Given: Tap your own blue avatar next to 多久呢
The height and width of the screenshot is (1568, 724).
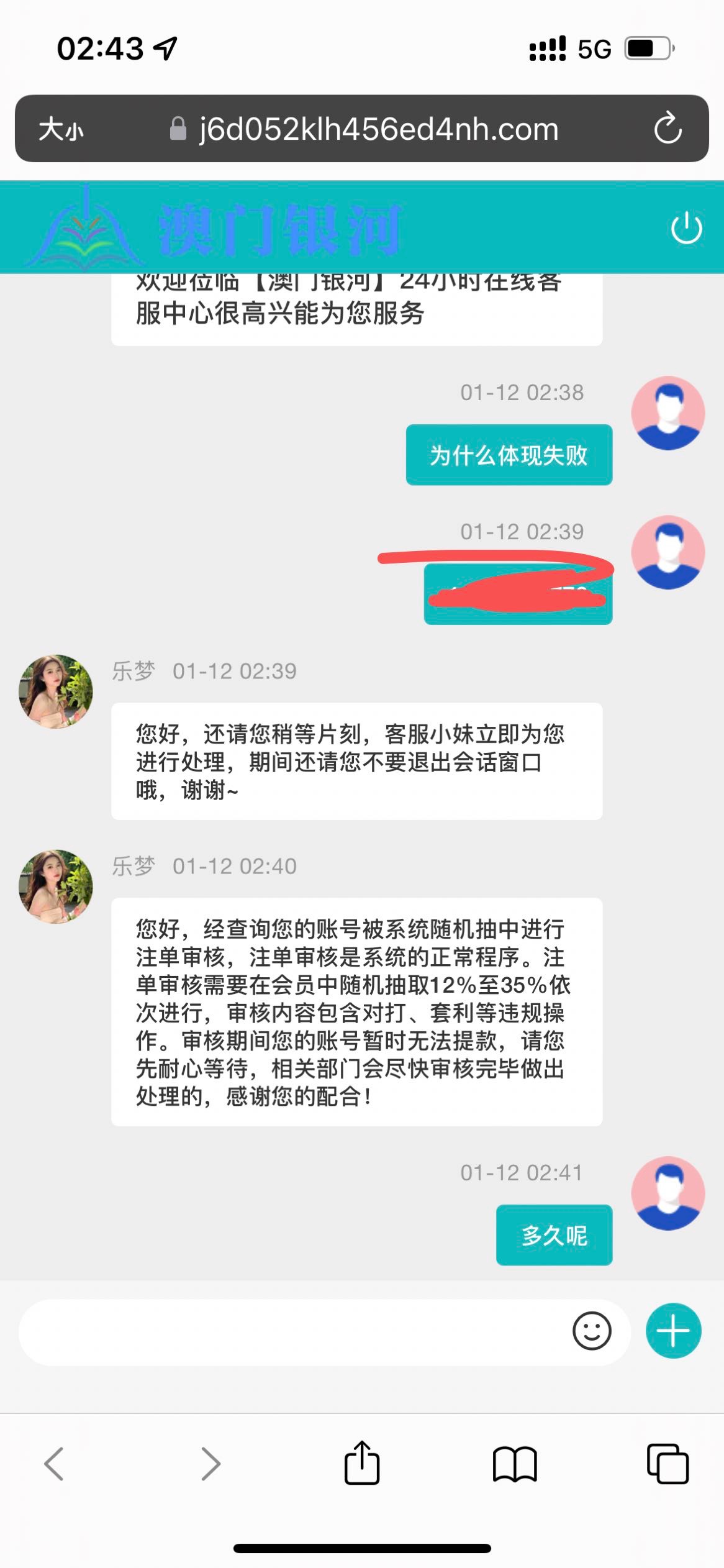Looking at the screenshot, I should [667, 1193].
